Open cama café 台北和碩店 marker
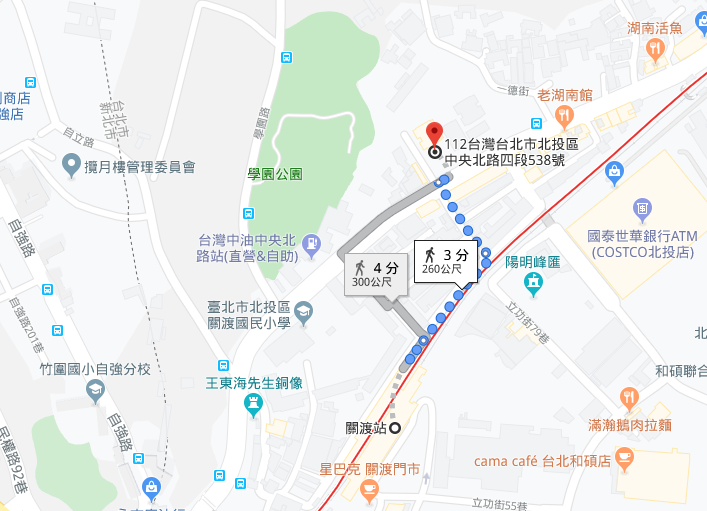 [625, 457]
